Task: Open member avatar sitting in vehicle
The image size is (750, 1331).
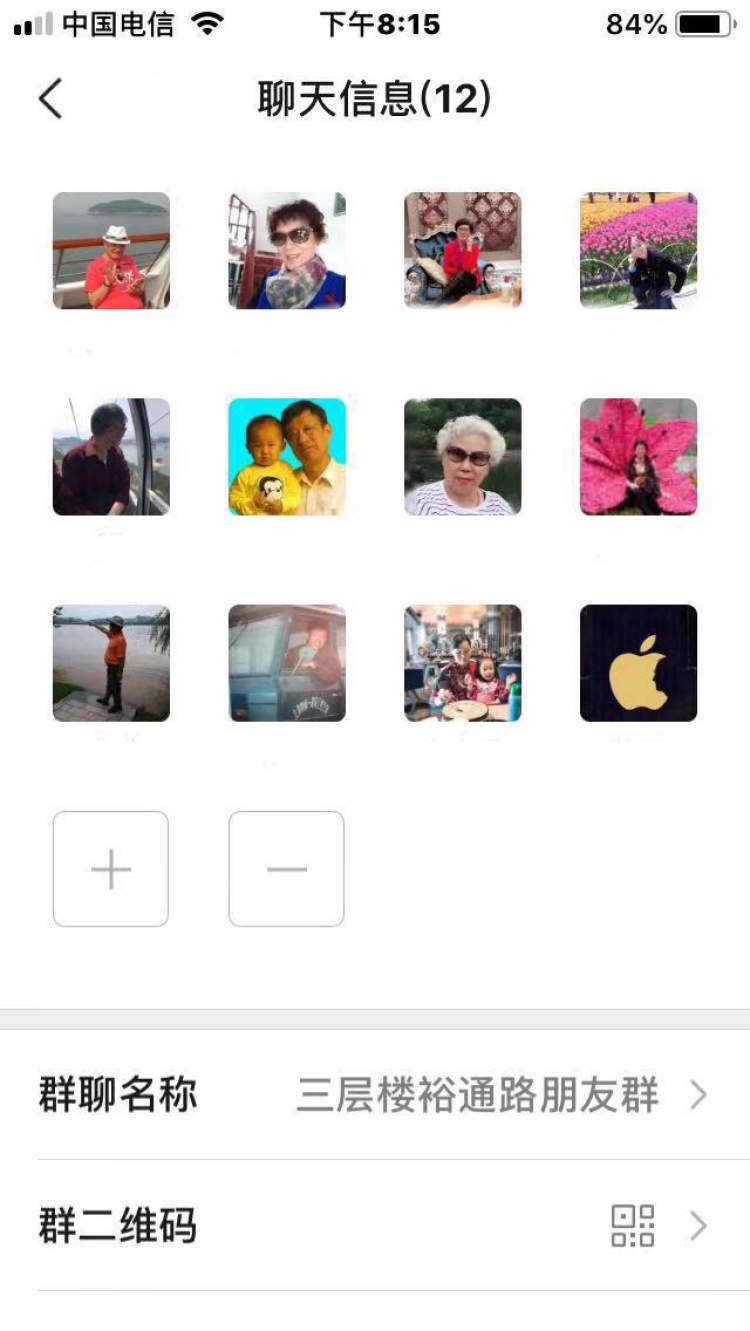Action: click(x=287, y=663)
